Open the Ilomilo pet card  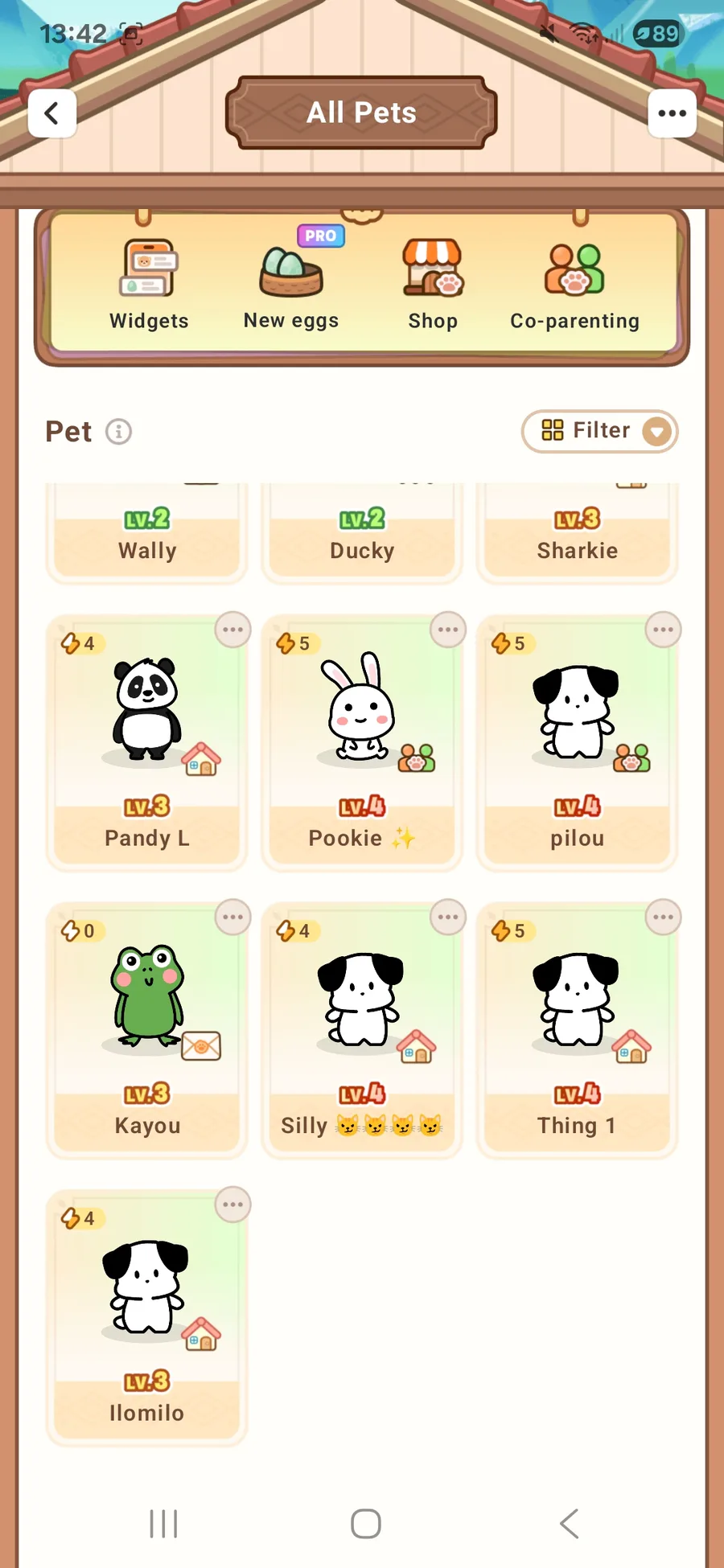pos(147,1318)
